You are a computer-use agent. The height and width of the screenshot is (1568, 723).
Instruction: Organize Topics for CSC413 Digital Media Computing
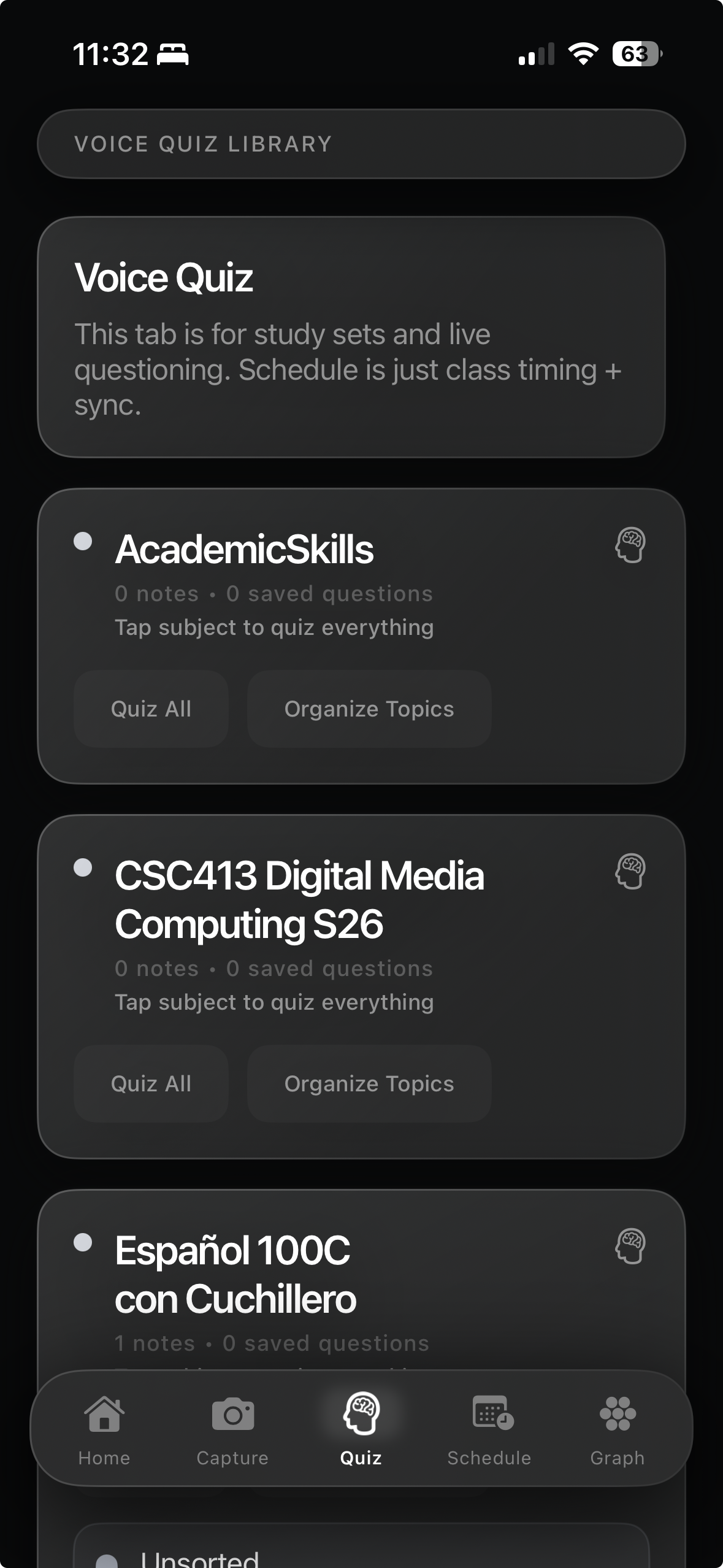369,1083
